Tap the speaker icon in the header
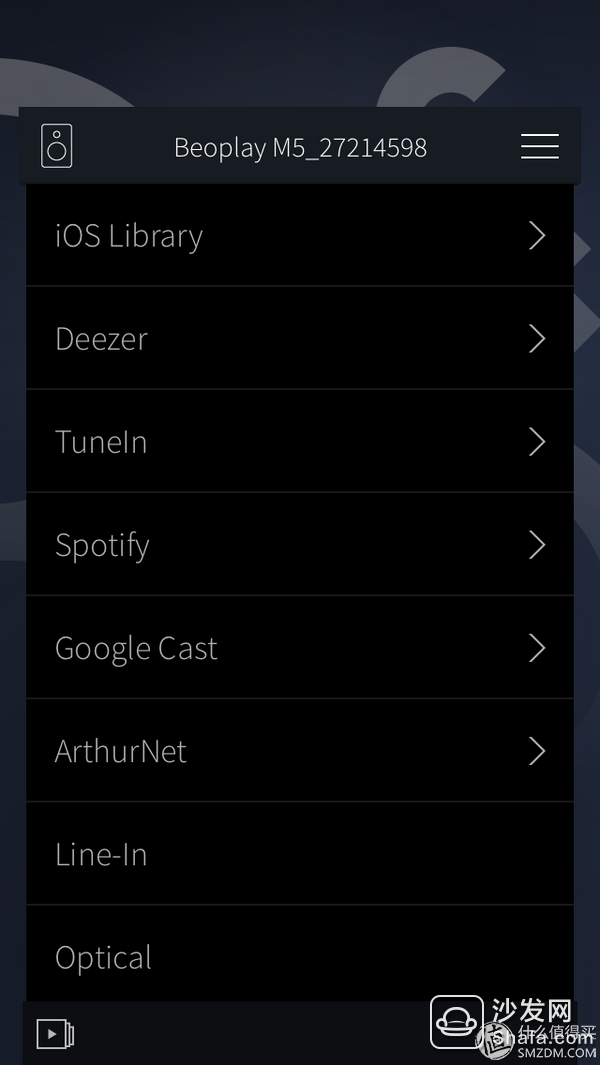This screenshot has width=600, height=1065. click(56, 146)
